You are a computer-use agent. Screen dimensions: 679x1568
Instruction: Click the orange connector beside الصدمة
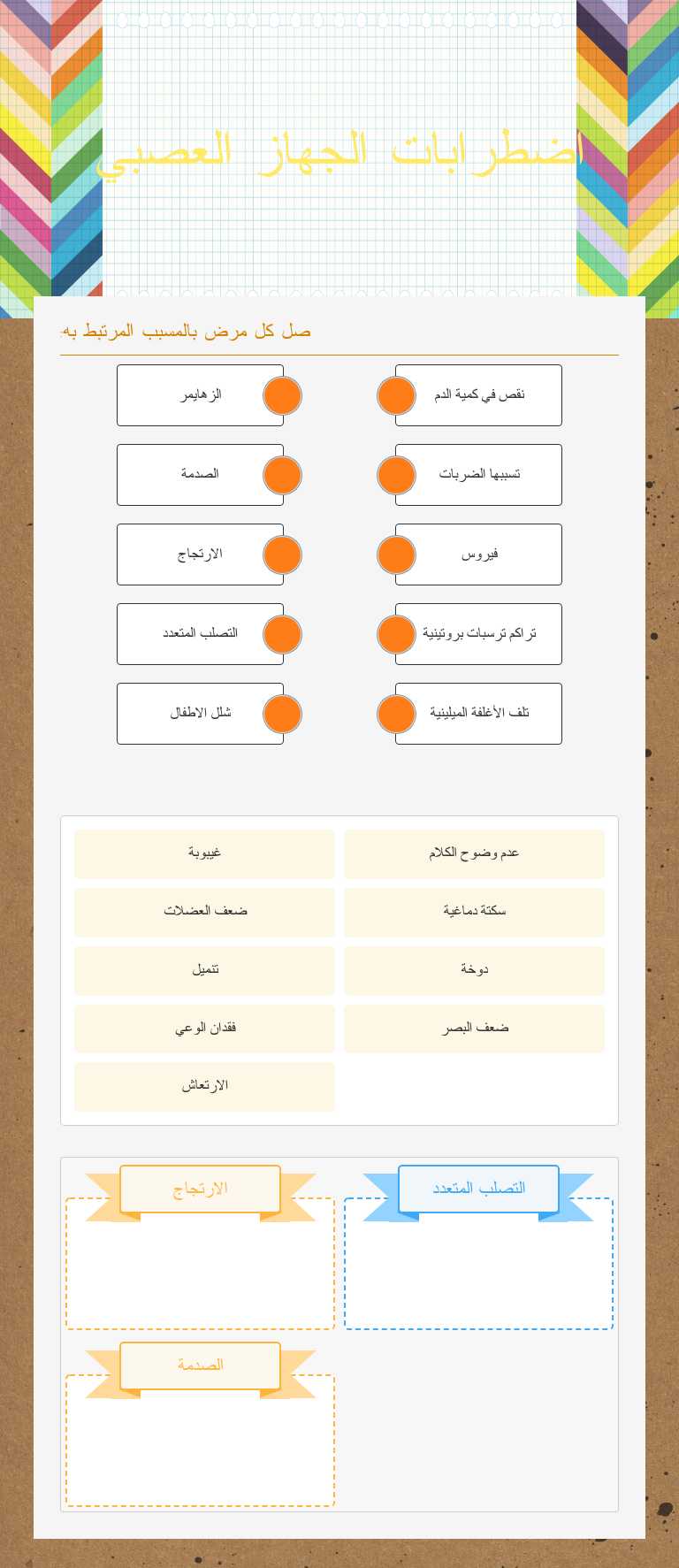pyautogui.click(x=282, y=475)
